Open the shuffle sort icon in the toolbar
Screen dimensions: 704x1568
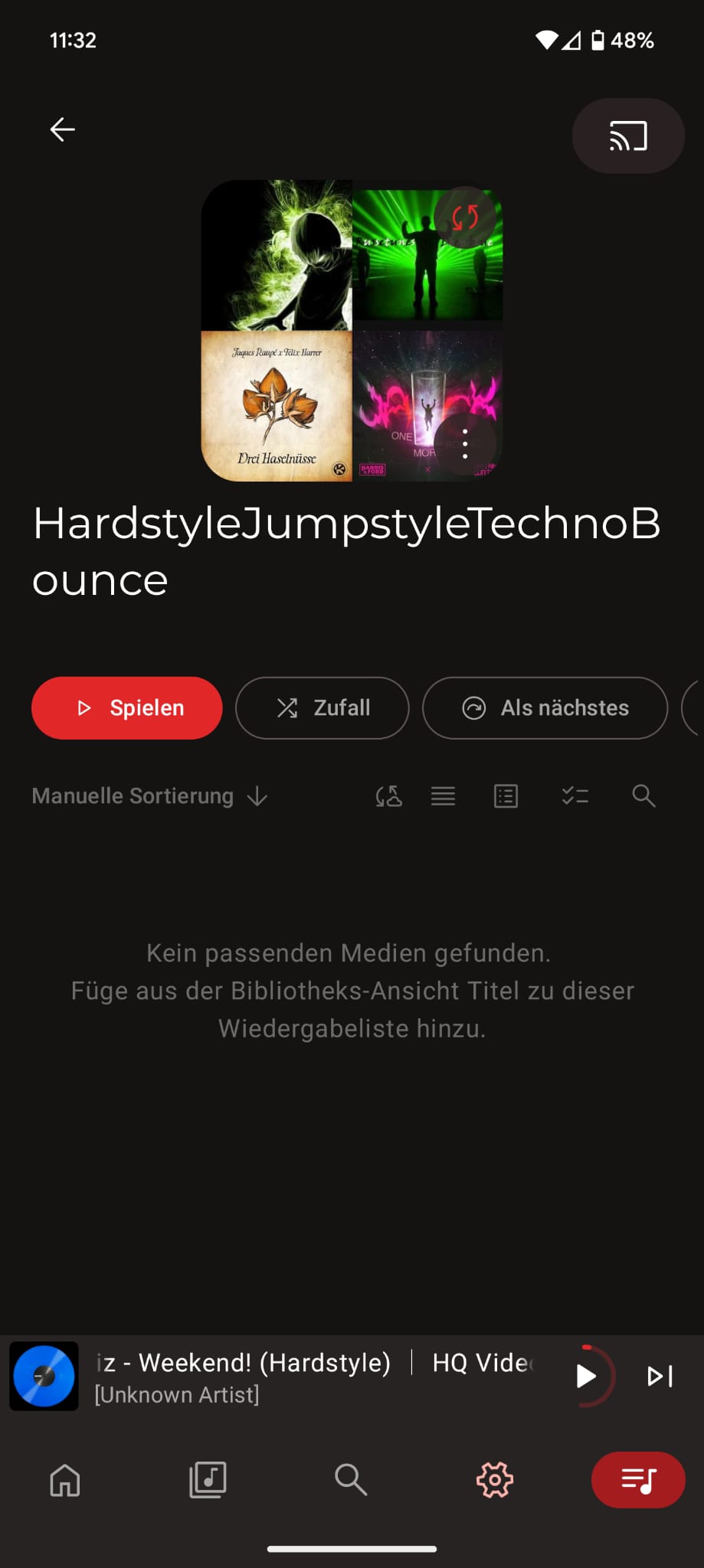click(388, 796)
